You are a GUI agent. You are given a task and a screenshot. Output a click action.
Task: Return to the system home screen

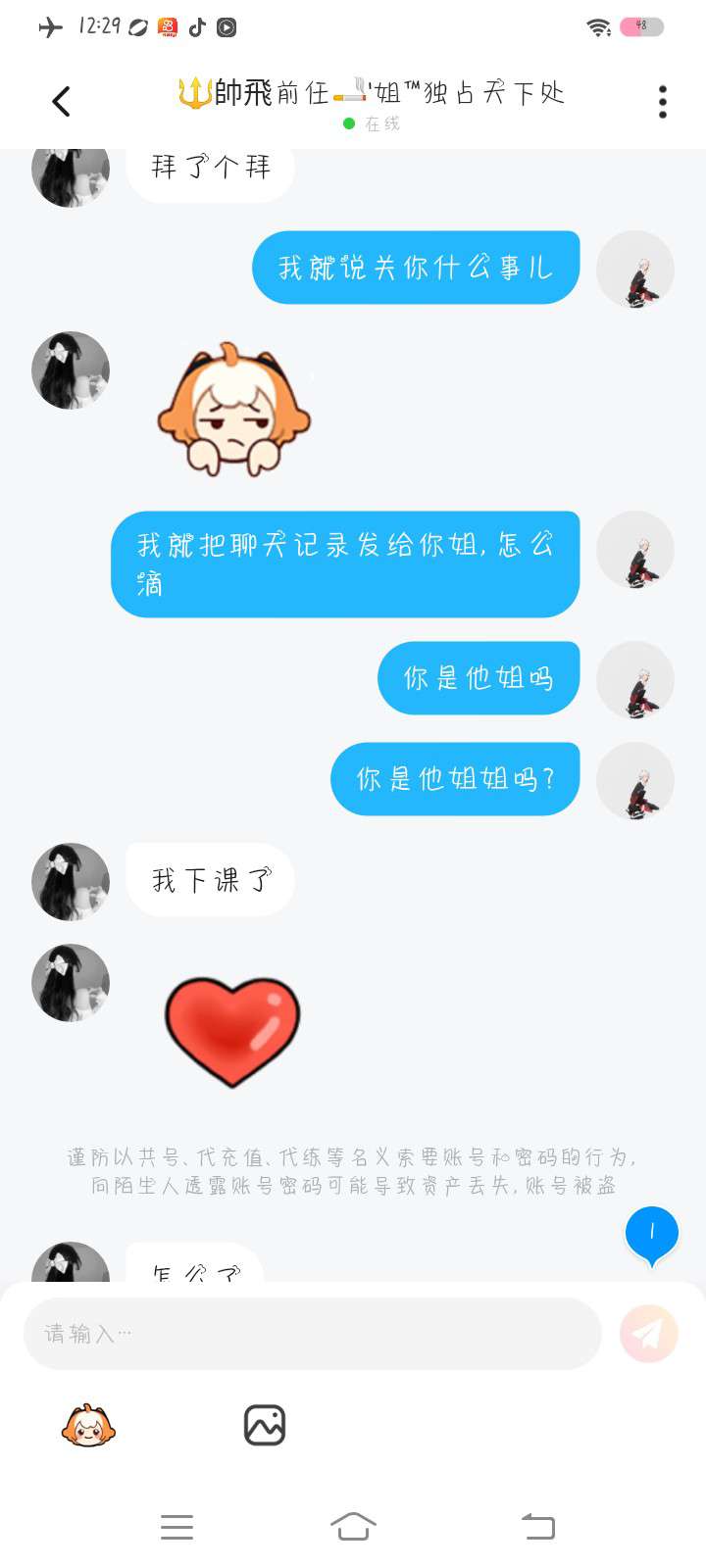coord(353,1527)
